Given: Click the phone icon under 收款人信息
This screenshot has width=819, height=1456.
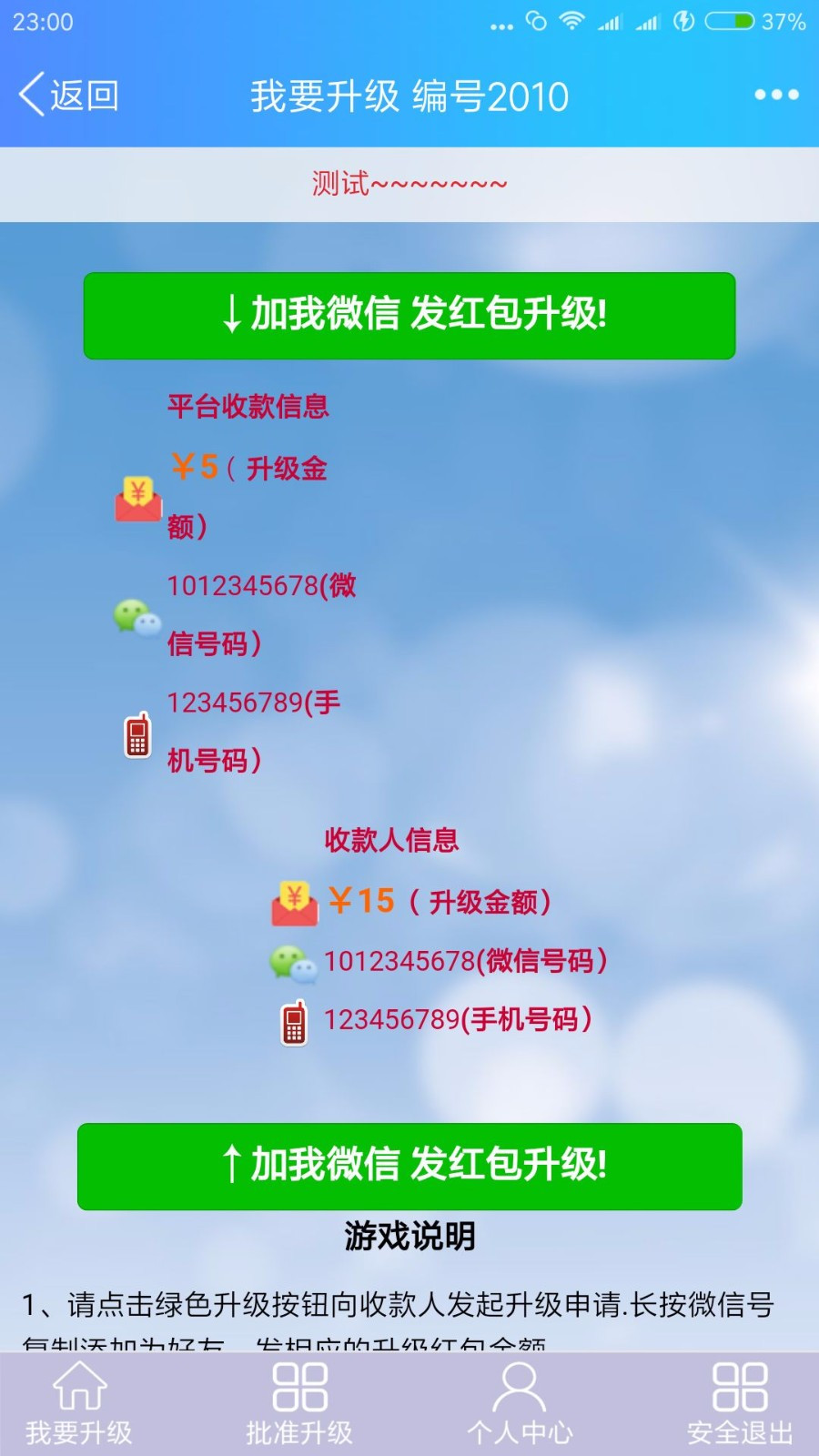Looking at the screenshot, I should 293,1022.
